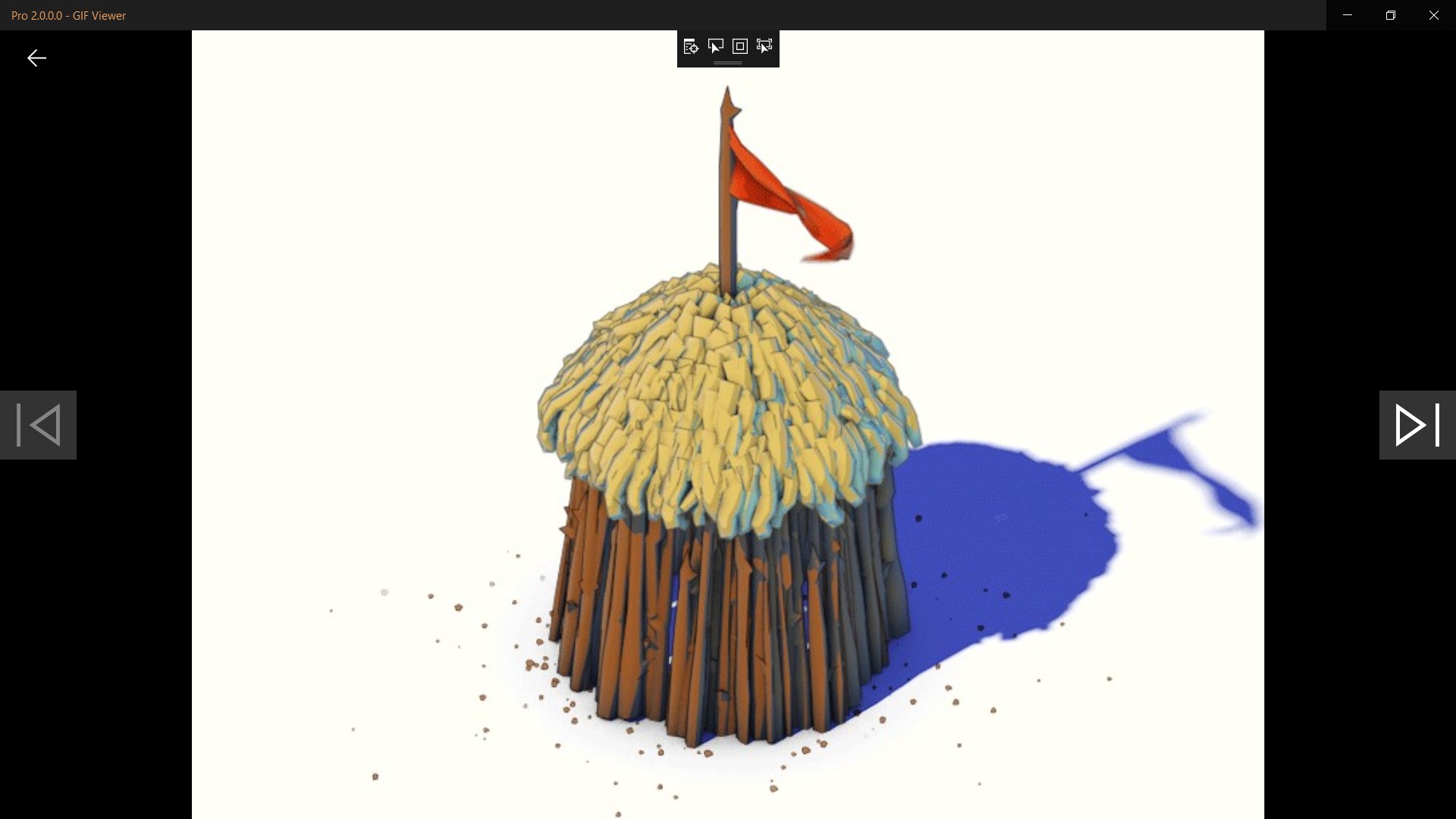Go back using the top-left arrow
The image size is (1456, 819).
[36, 58]
